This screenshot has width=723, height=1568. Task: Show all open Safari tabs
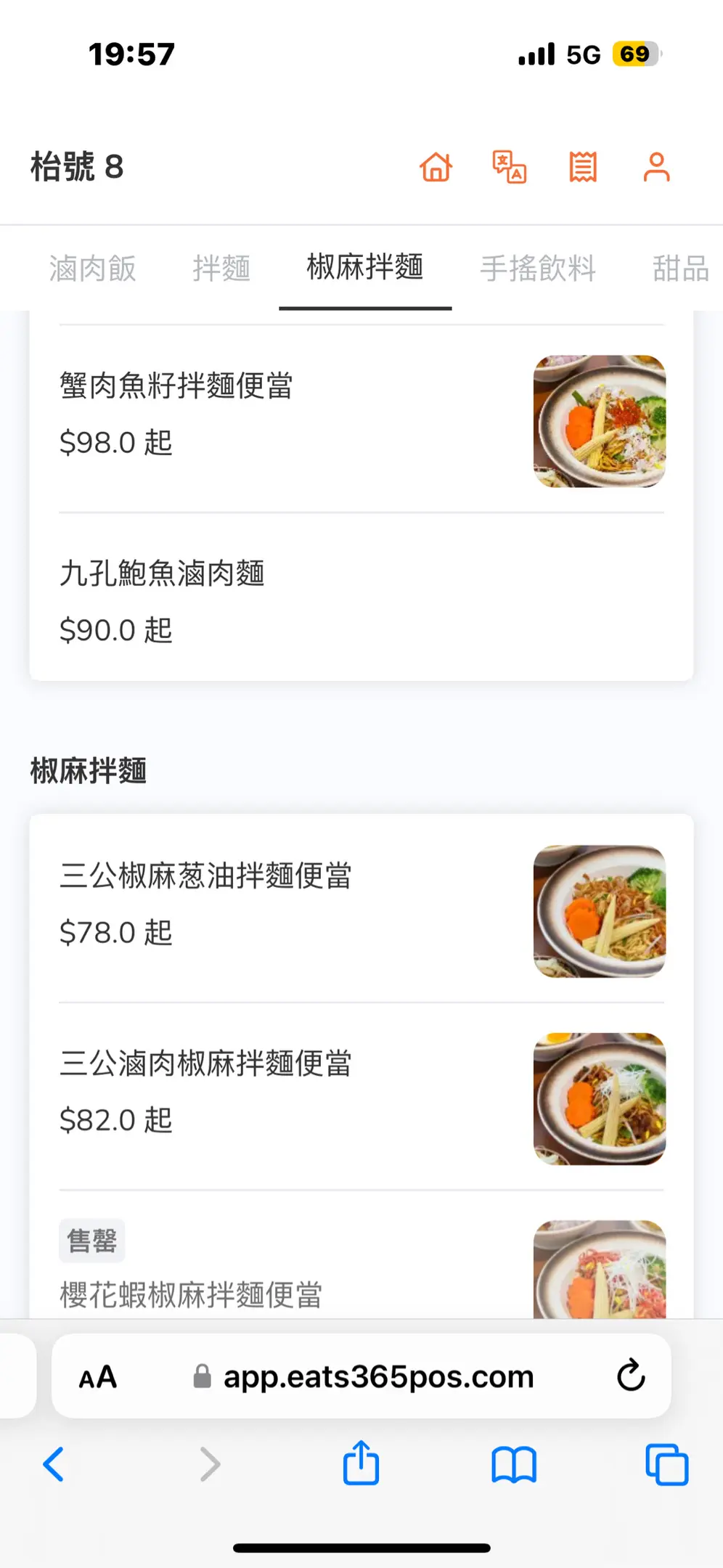pyautogui.click(x=666, y=1463)
